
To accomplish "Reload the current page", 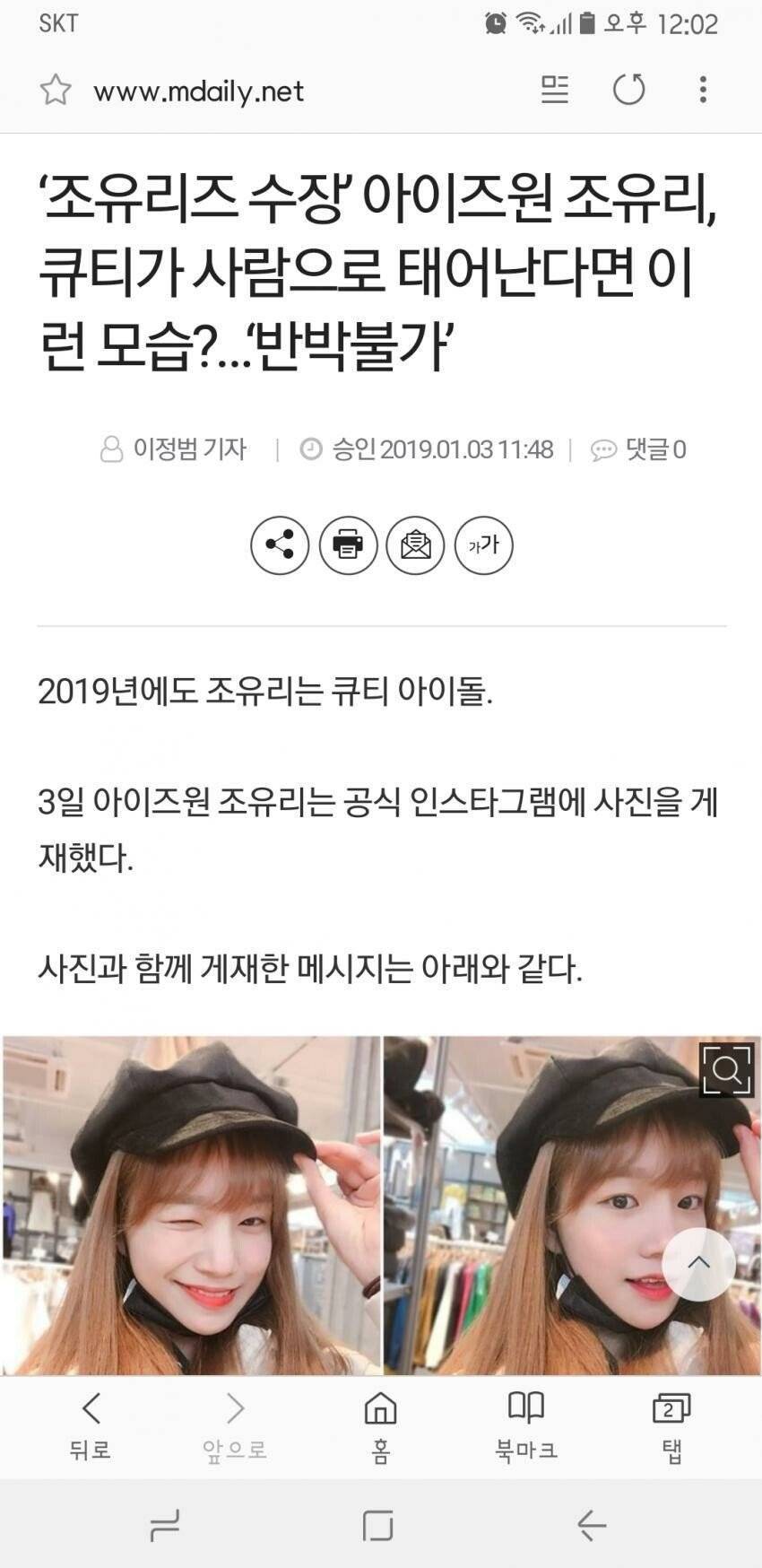I will [x=628, y=90].
